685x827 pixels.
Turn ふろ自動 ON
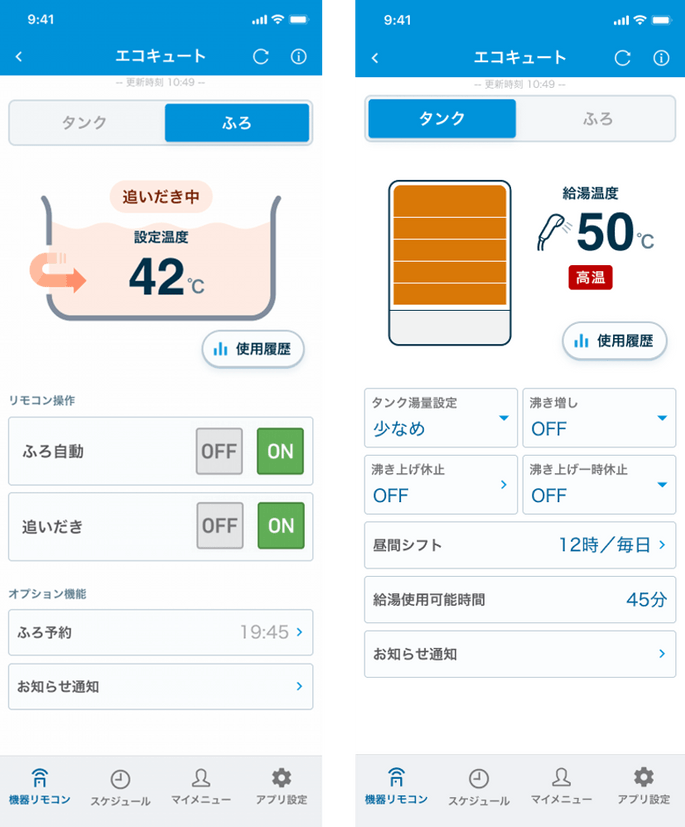click(x=280, y=451)
